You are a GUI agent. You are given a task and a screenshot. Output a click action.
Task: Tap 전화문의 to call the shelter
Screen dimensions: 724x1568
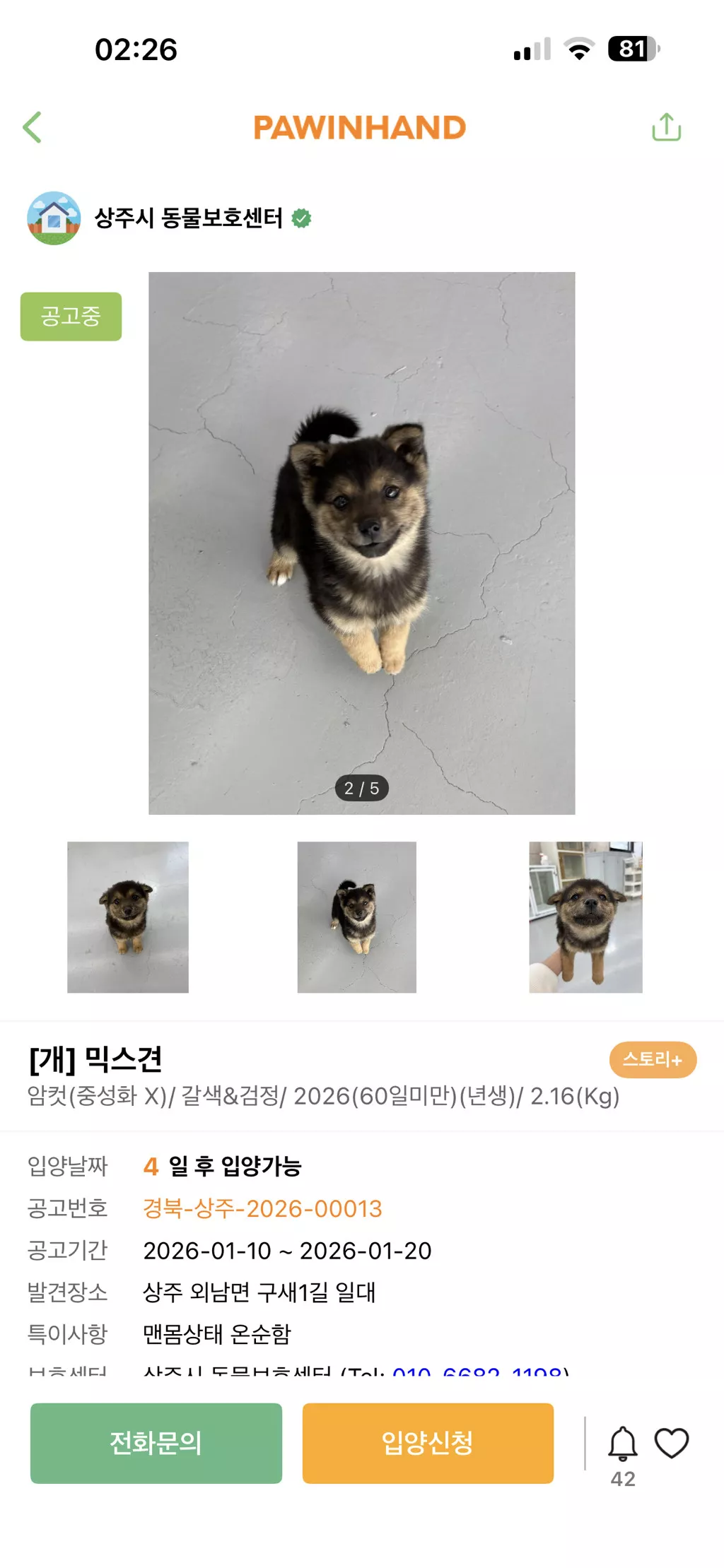point(156,1442)
